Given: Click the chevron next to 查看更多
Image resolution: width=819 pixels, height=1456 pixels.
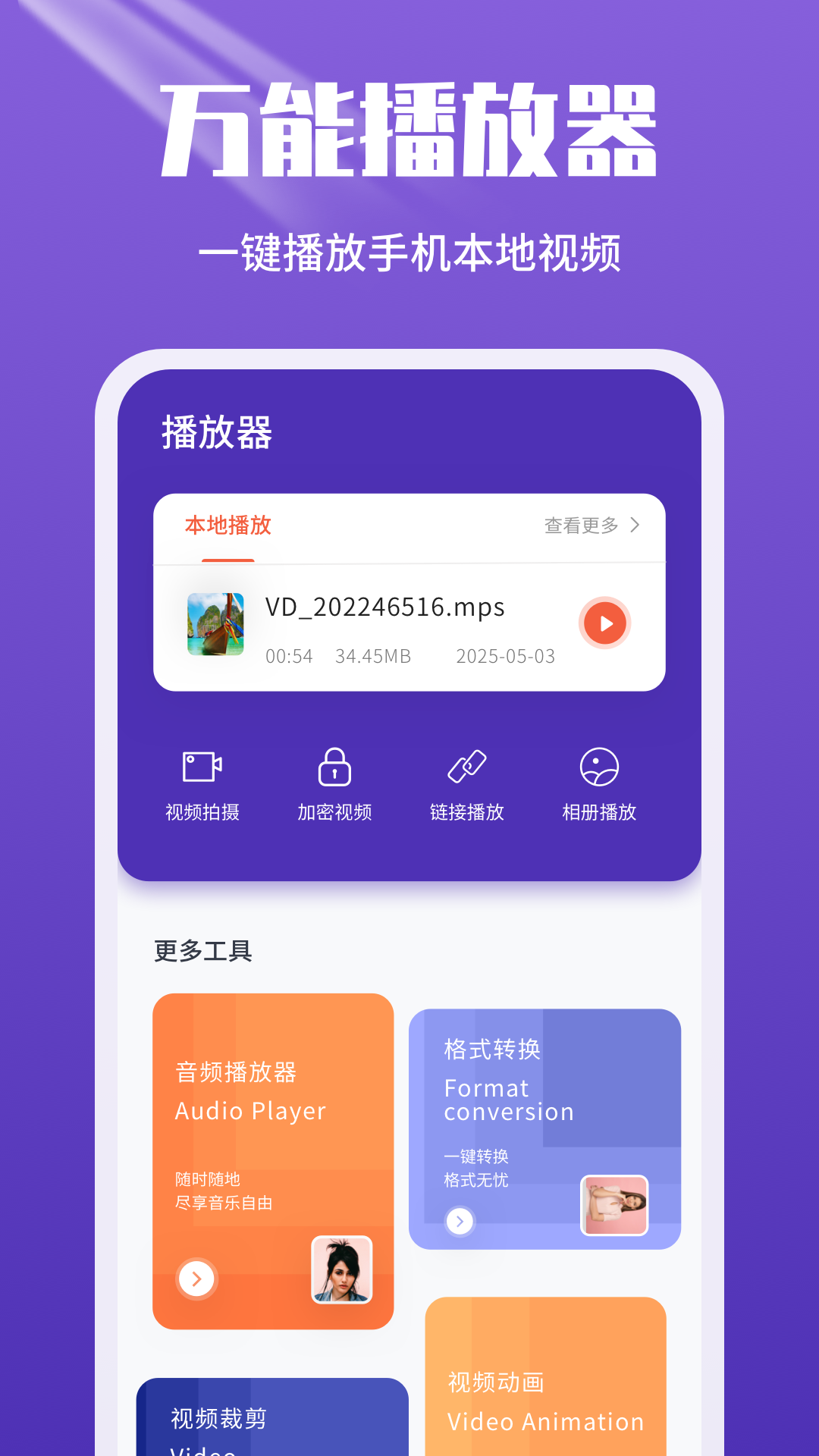Looking at the screenshot, I should 635,525.
